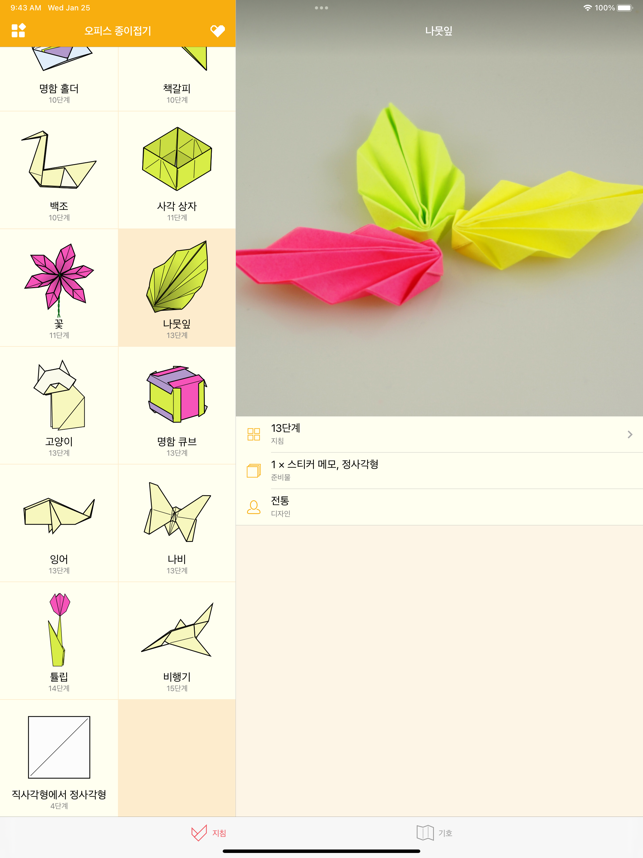The width and height of the screenshot is (643, 858).
Task: Switch to the 지침 tab
Action: (x=209, y=833)
